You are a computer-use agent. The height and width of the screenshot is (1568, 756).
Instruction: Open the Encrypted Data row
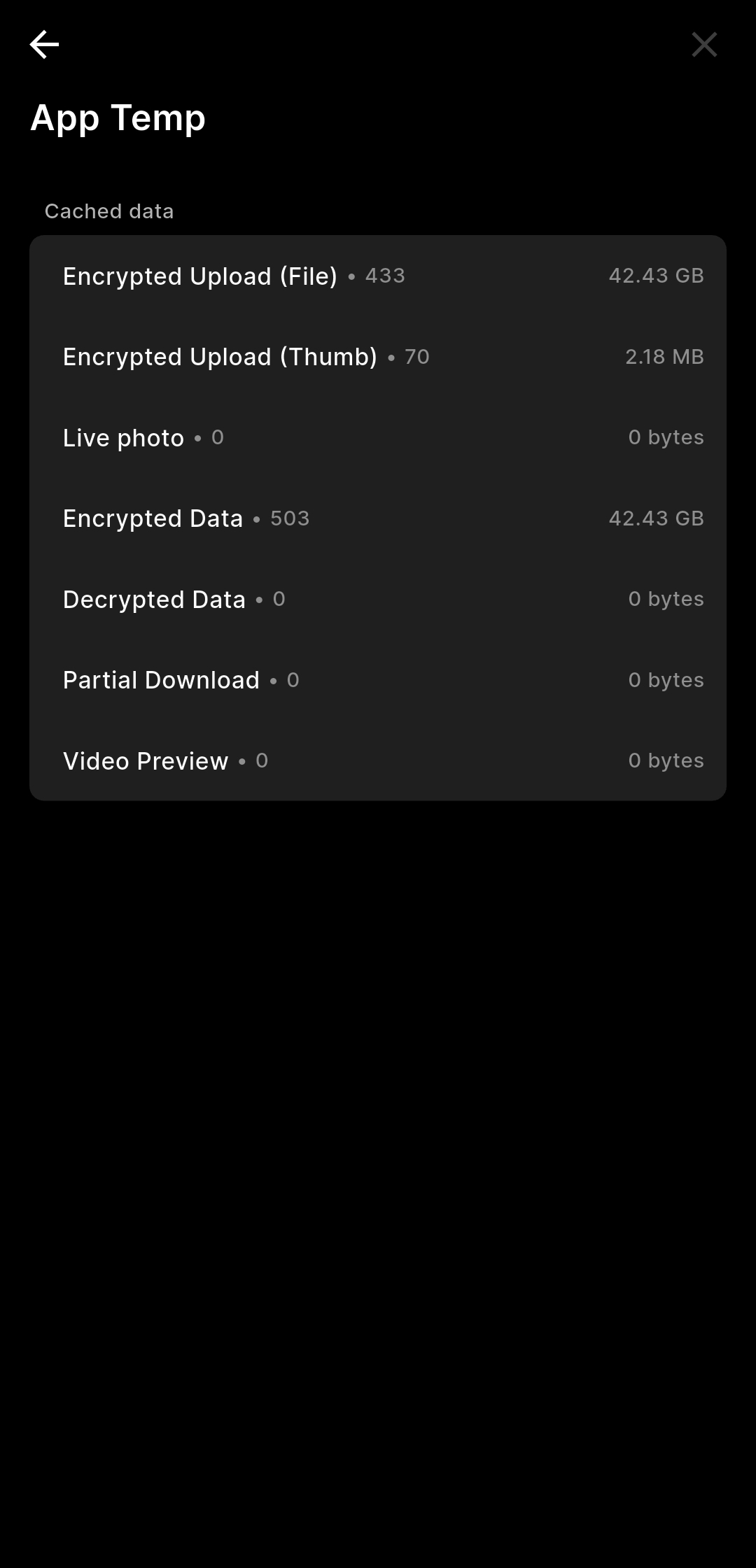(x=378, y=518)
